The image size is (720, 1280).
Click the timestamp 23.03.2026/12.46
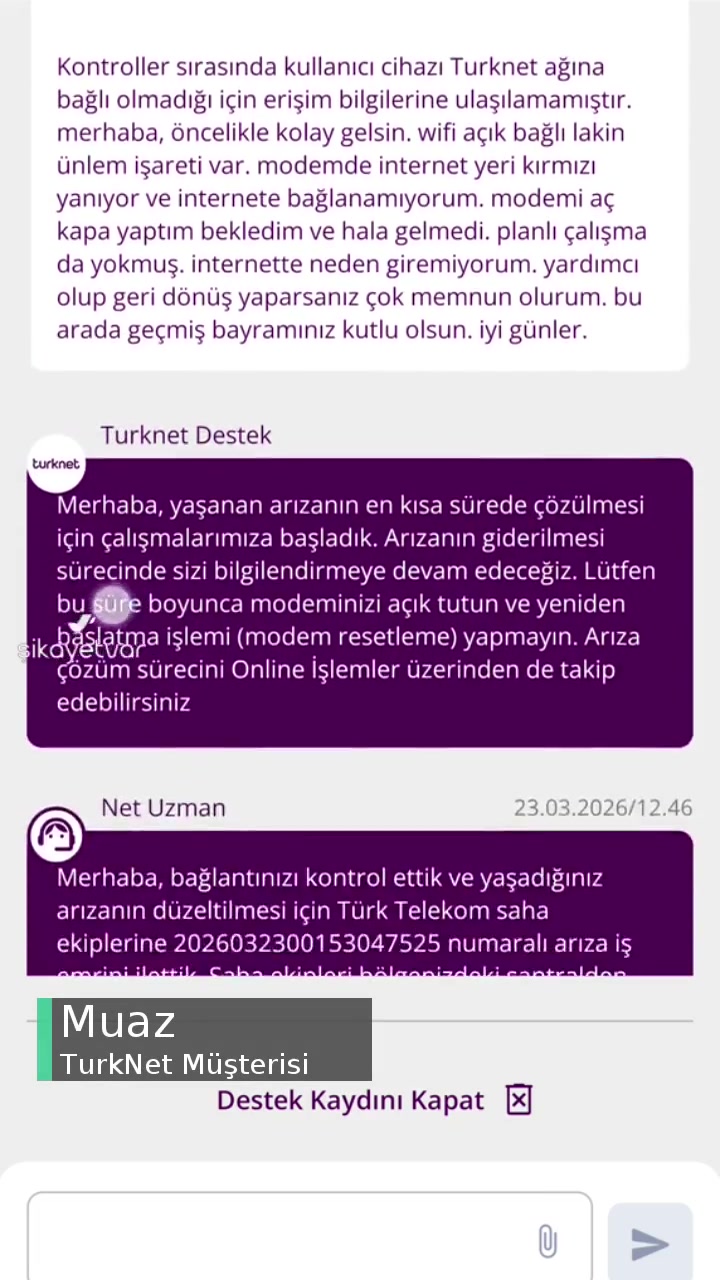click(603, 807)
